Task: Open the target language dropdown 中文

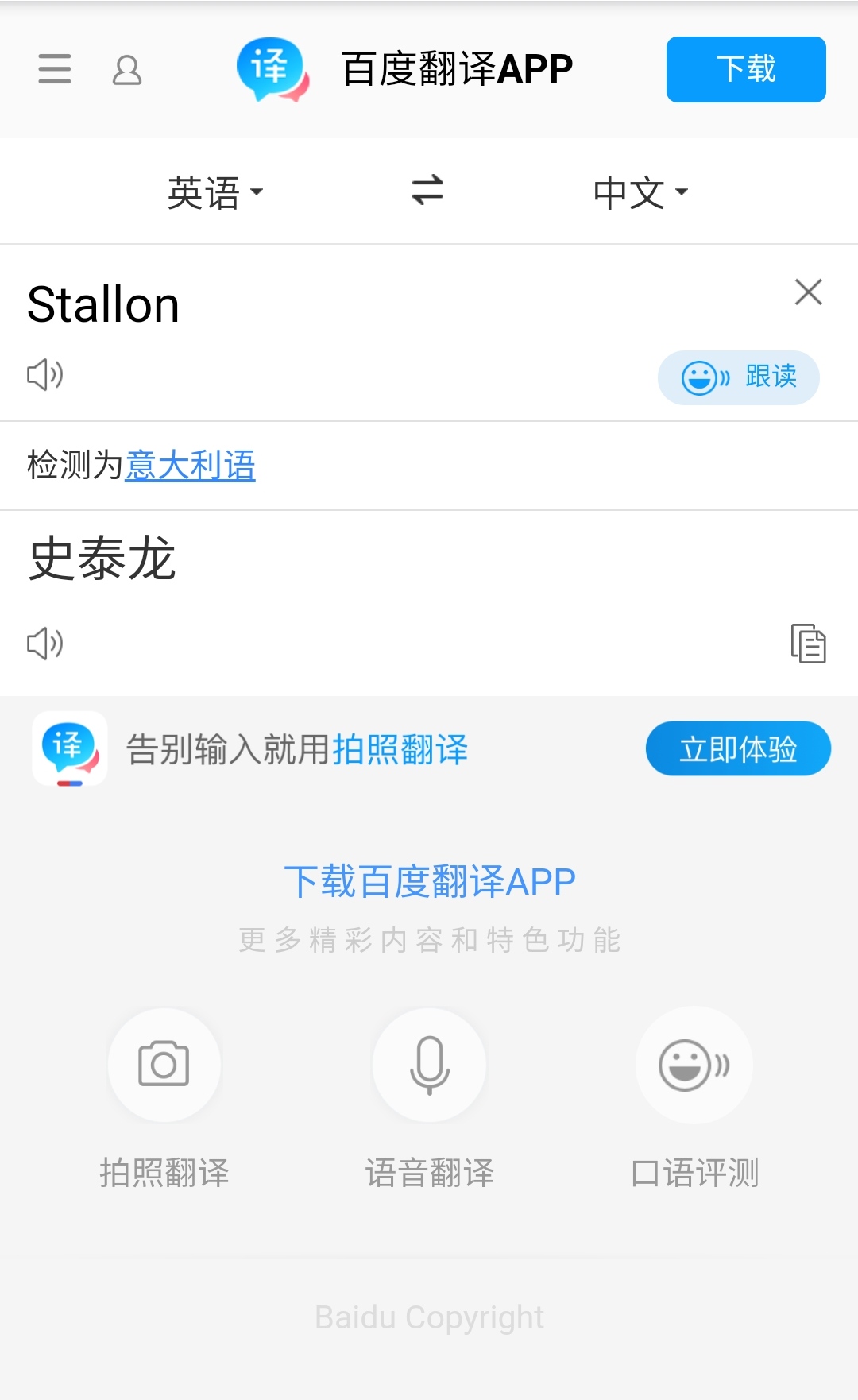Action: [640, 192]
